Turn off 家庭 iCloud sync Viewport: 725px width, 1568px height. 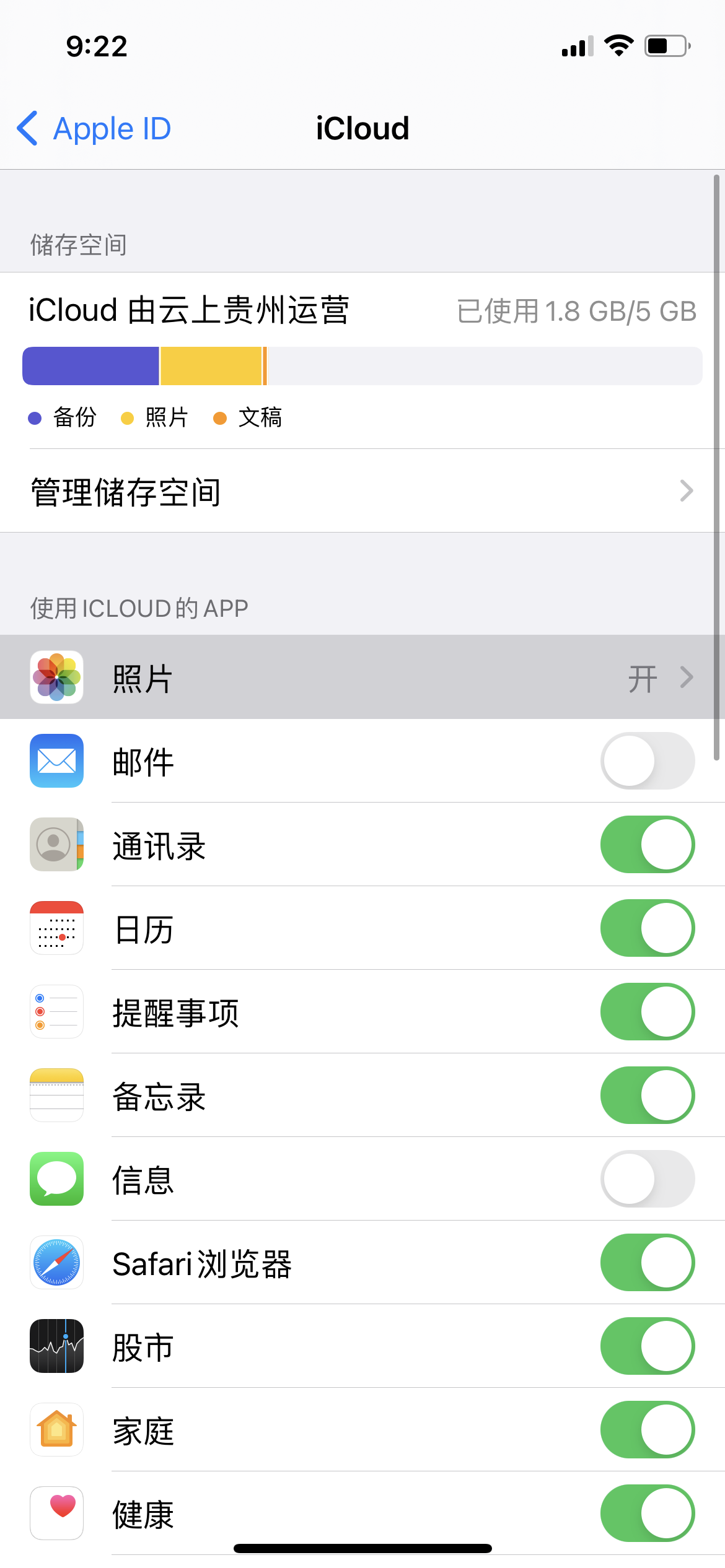tap(647, 1430)
